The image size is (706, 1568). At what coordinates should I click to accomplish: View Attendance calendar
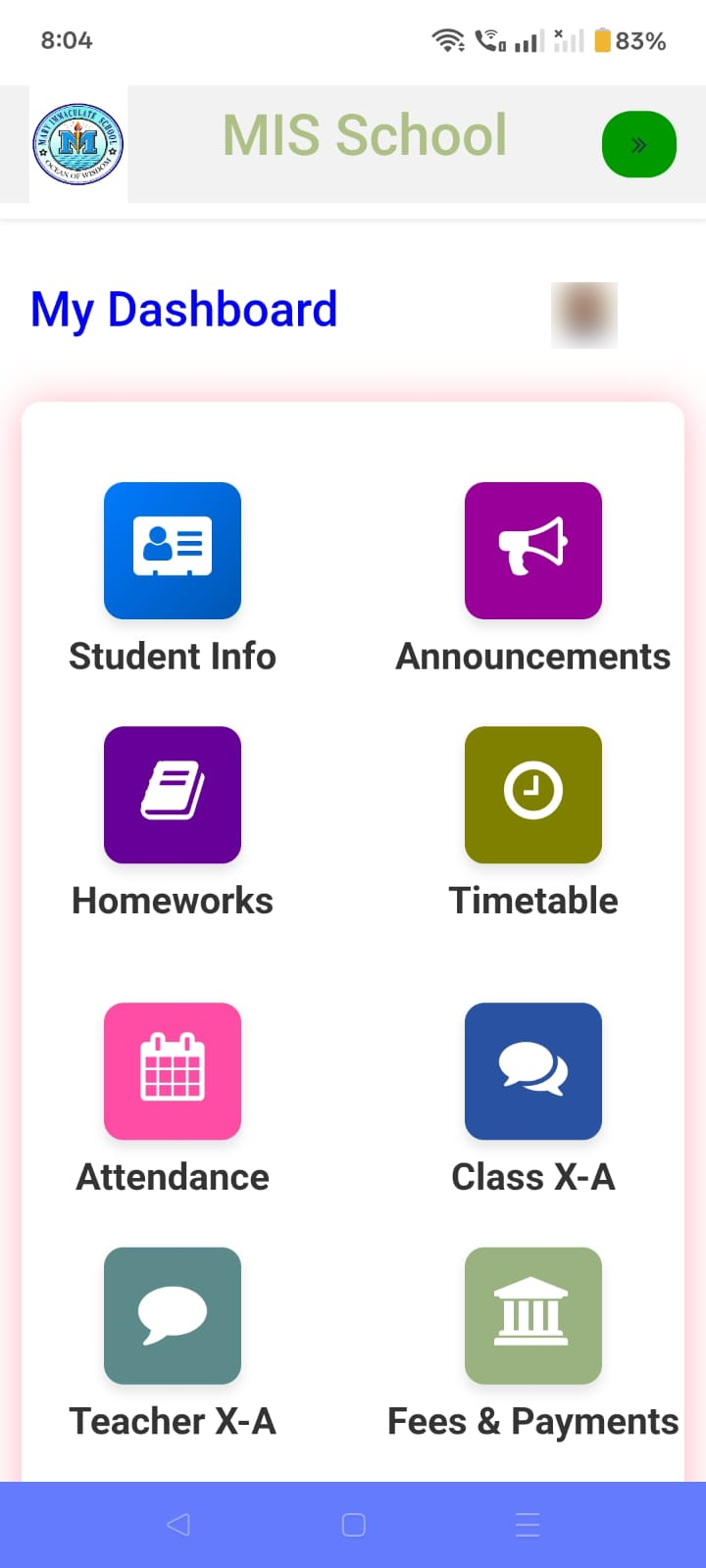tap(173, 1071)
